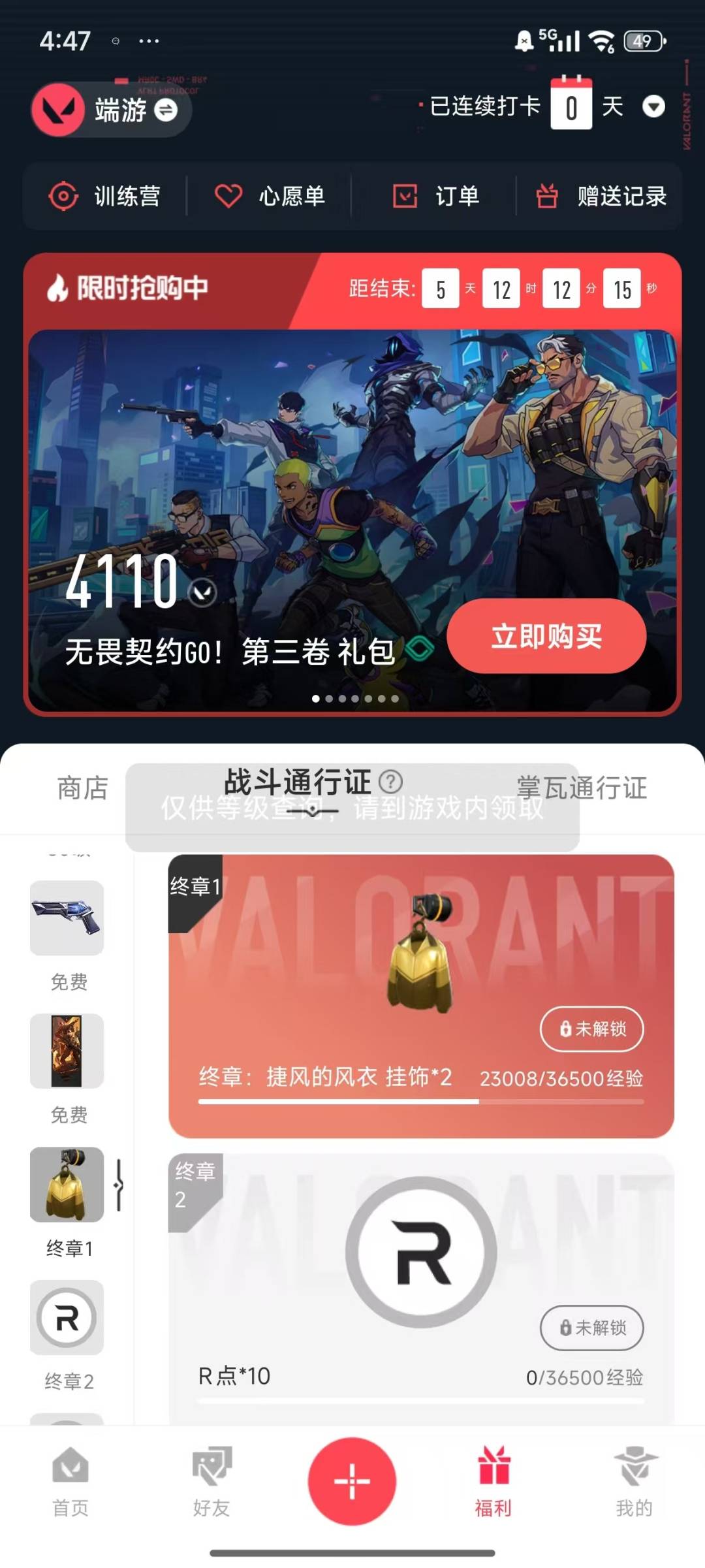705x1568 pixels.
Task: Open 训练营 training camp
Action: (105, 196)
